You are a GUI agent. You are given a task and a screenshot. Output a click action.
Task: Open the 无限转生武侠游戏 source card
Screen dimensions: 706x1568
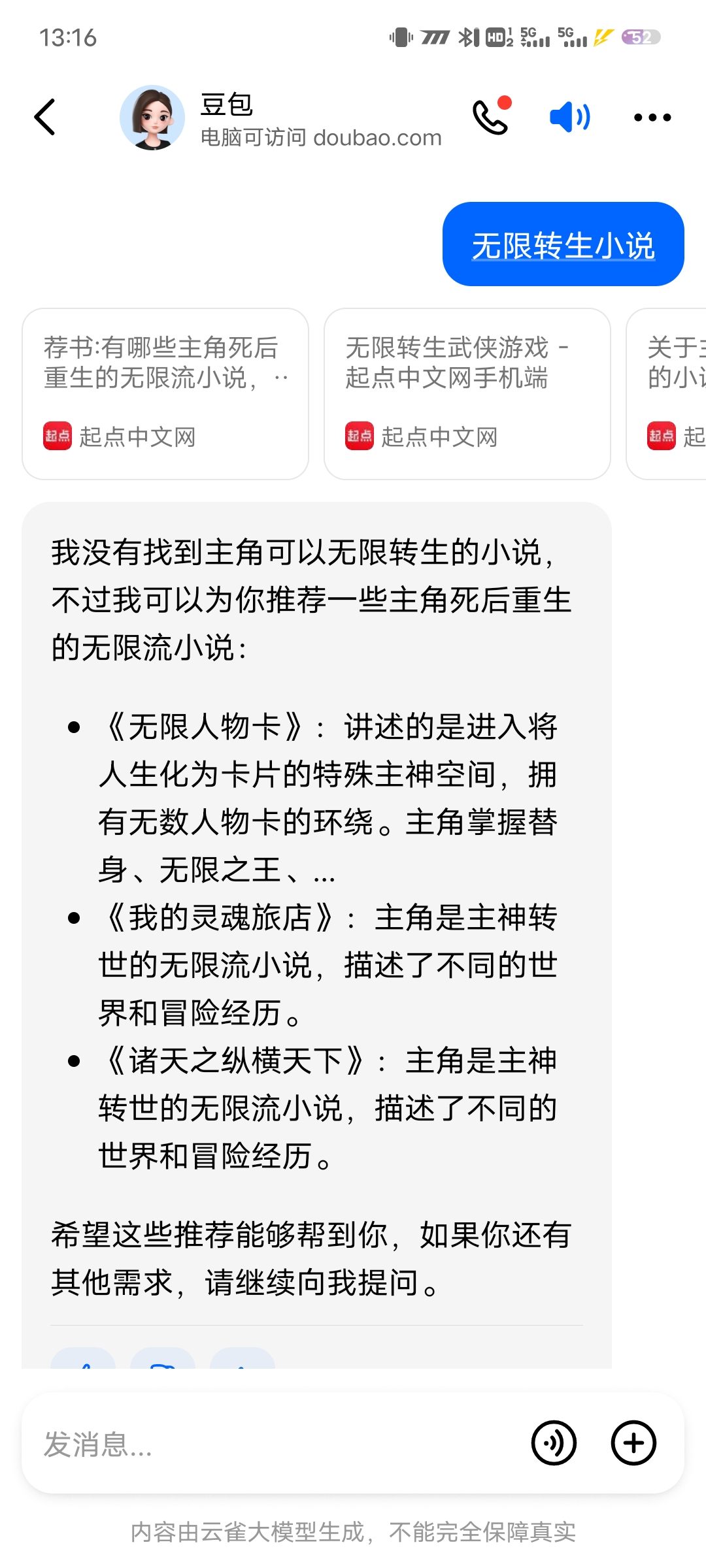tap(467, 394)
